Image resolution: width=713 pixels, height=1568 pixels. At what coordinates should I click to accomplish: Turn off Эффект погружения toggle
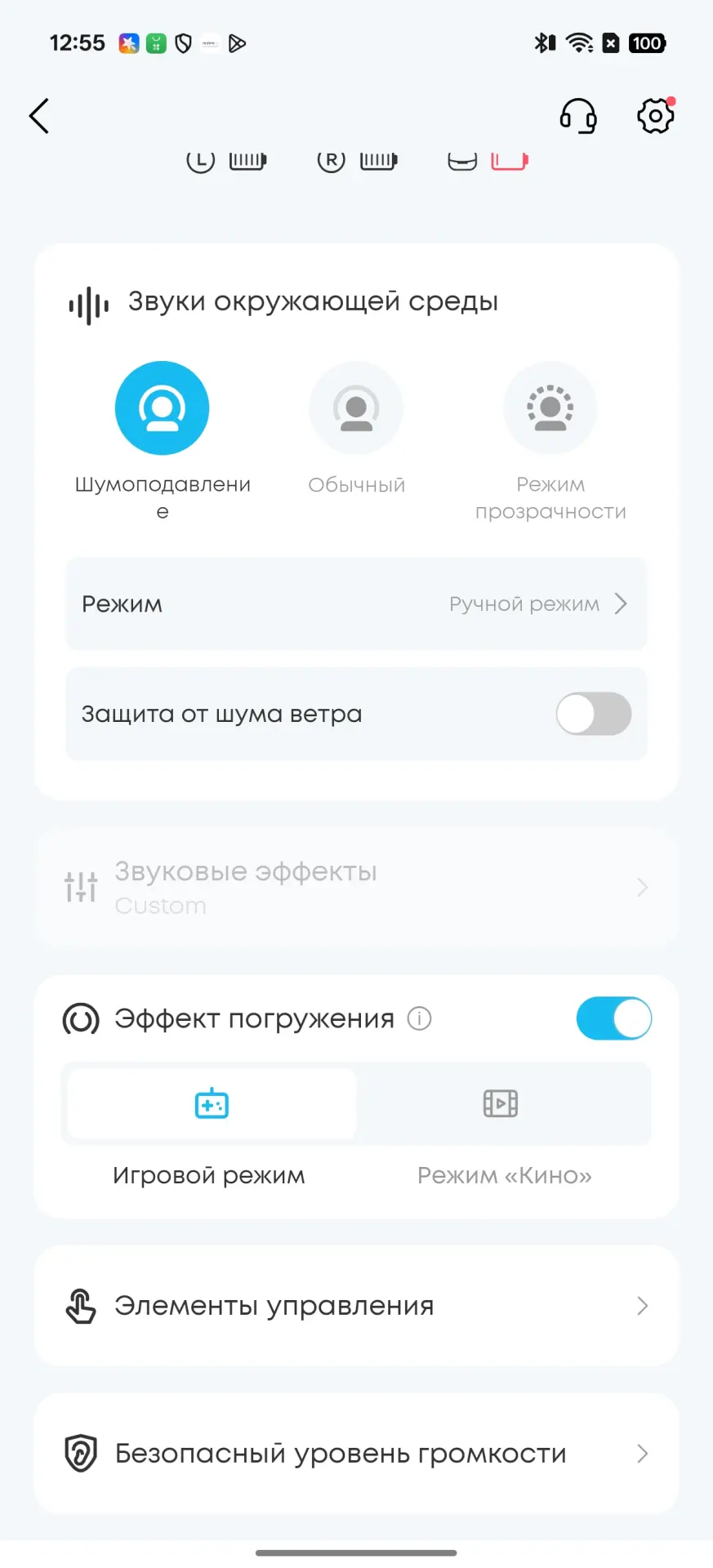pos(613,1018)
